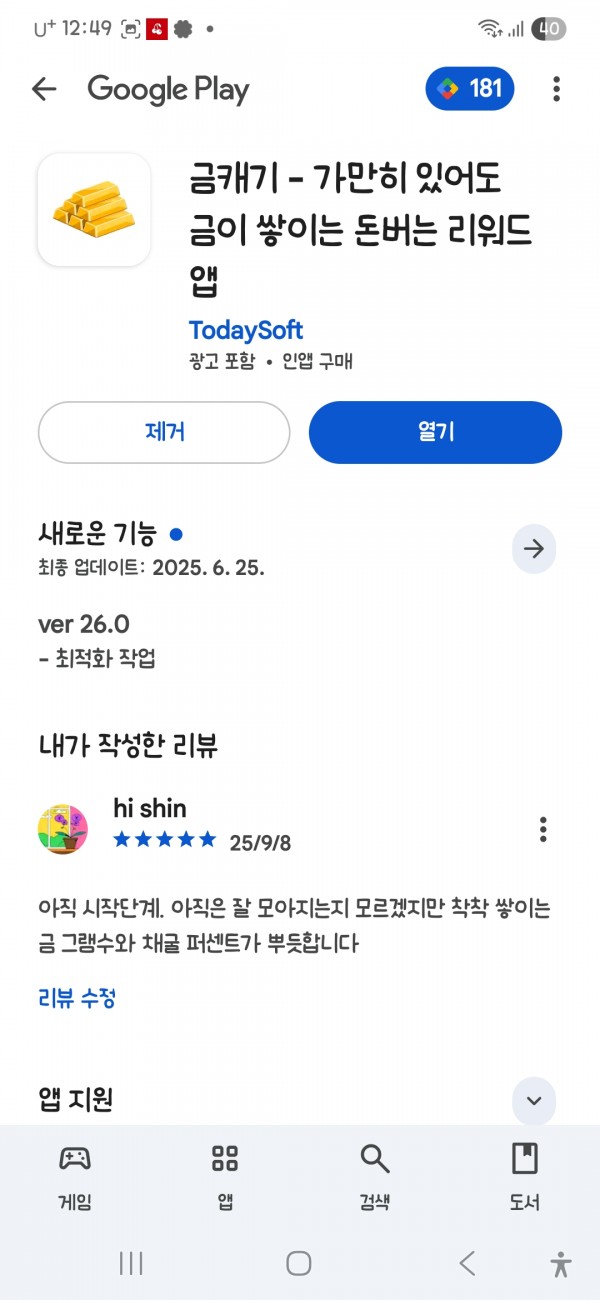Image resolution: width=600 pixels, height=1300 pixels.
Task: Switch to the 검색 tab
Action: (x=375, y=1178)
